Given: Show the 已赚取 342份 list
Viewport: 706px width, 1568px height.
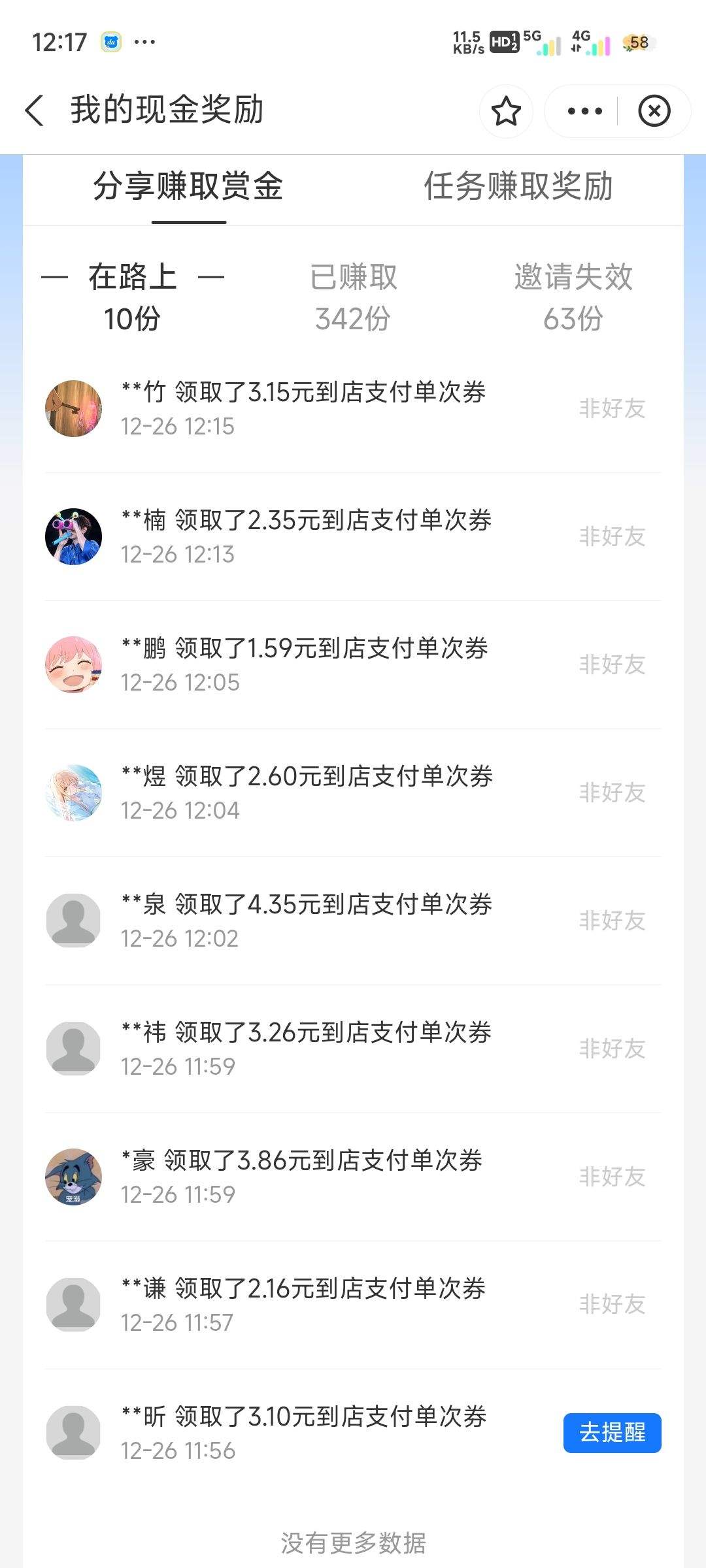Looking at the screenshot, I should pos(353,297).
